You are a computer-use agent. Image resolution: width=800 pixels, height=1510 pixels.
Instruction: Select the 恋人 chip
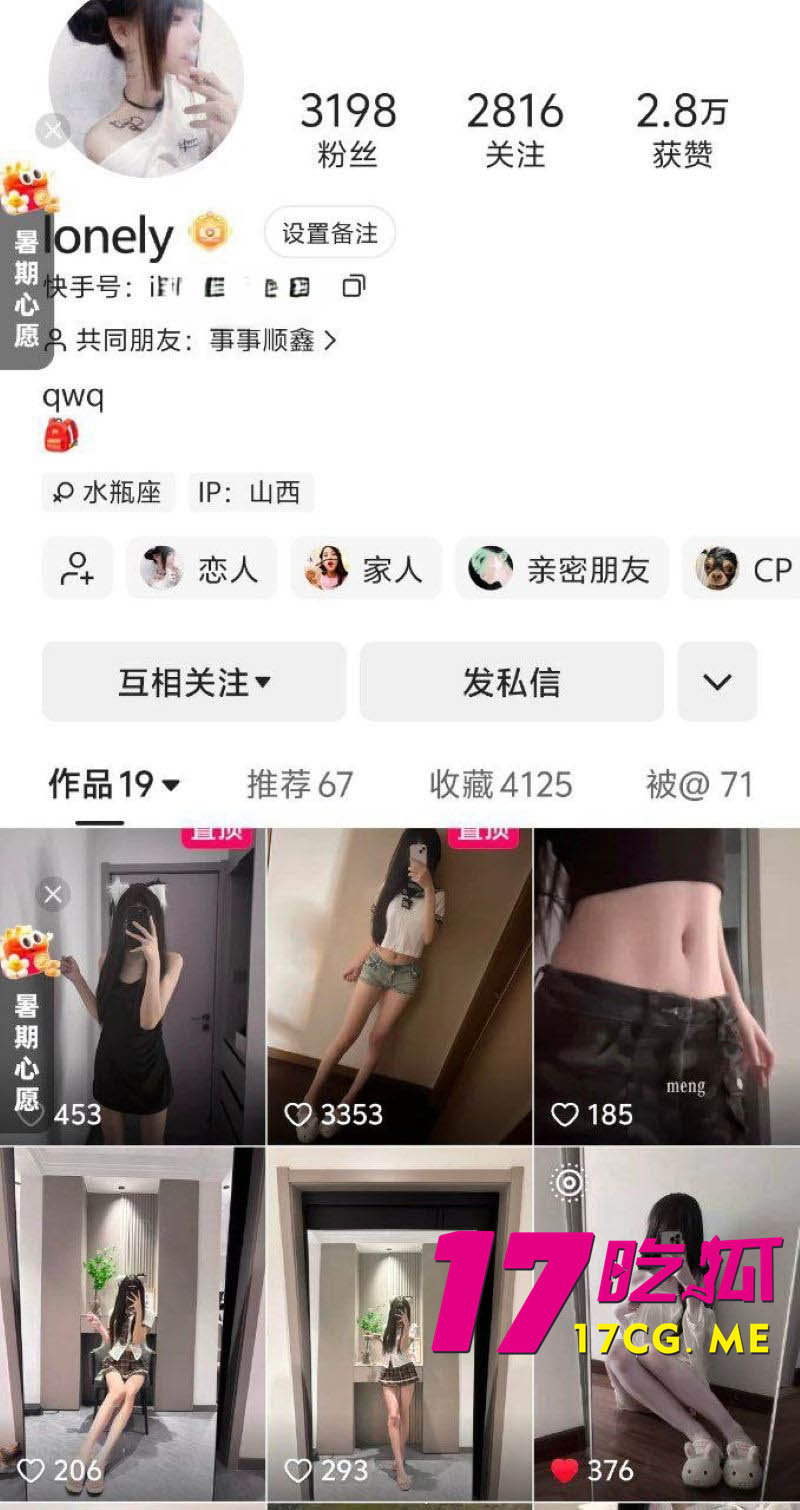point(201,569)
